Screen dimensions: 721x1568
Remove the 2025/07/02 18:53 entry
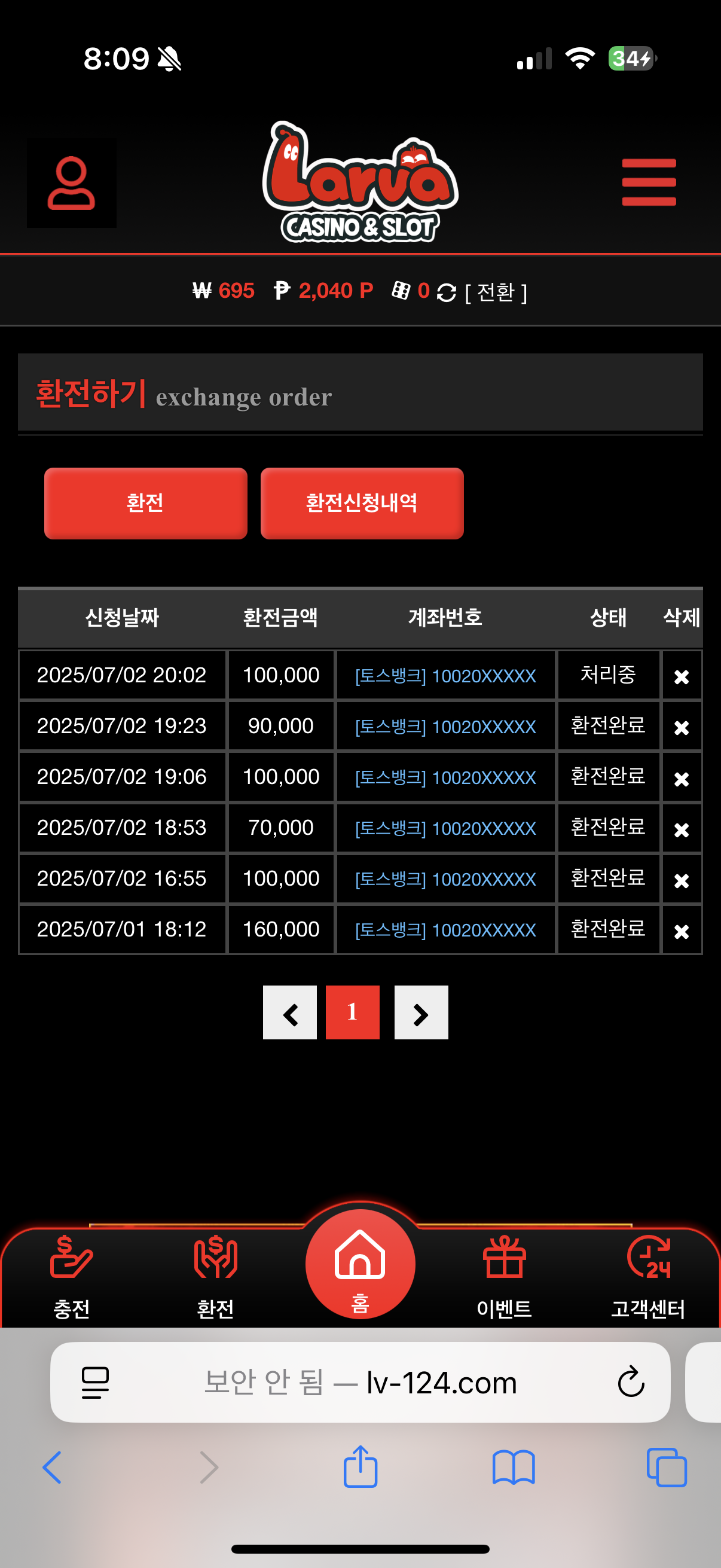pos(682,829)
